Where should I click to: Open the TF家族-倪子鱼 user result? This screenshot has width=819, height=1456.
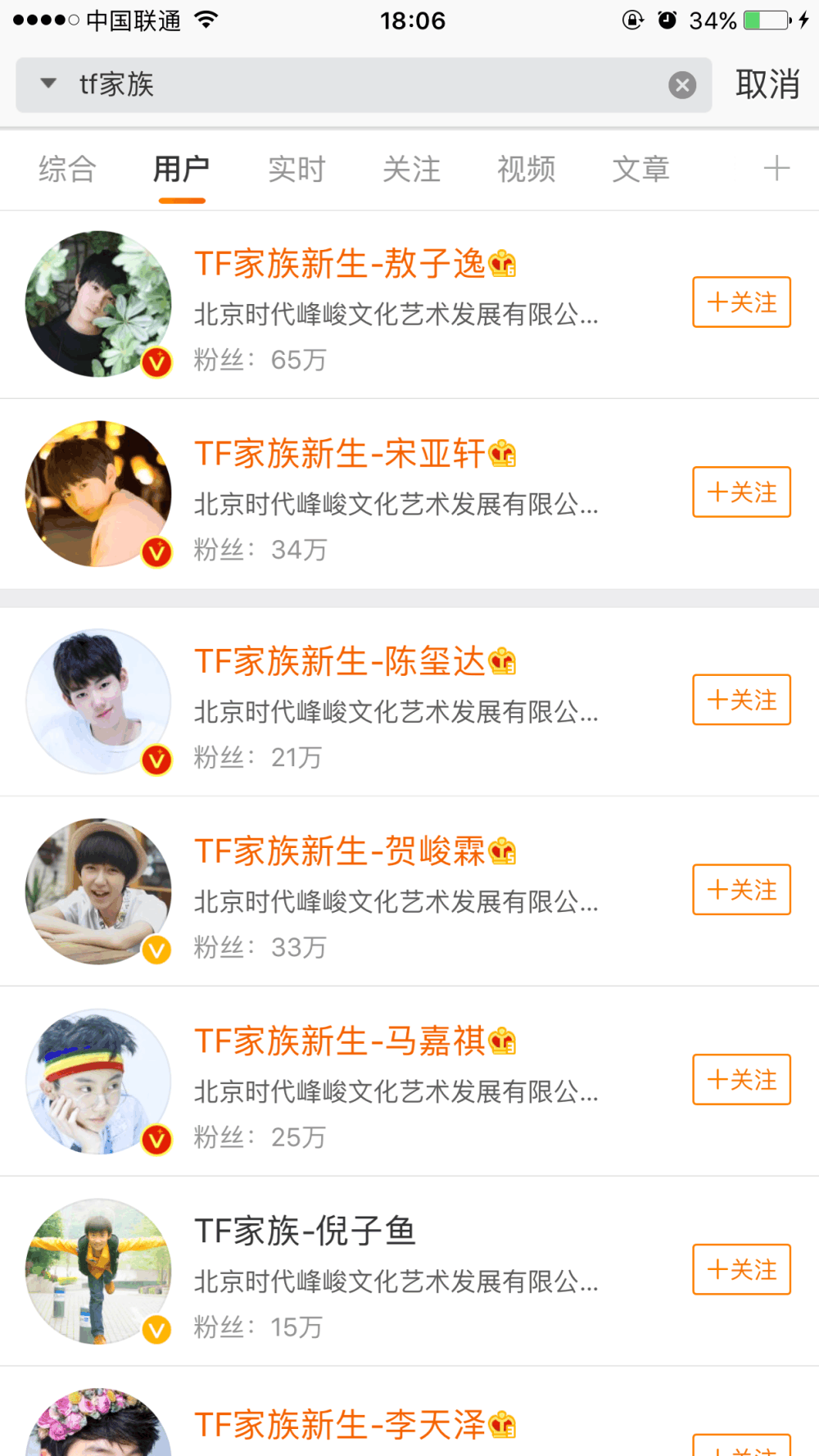(x=305, y=1231)
